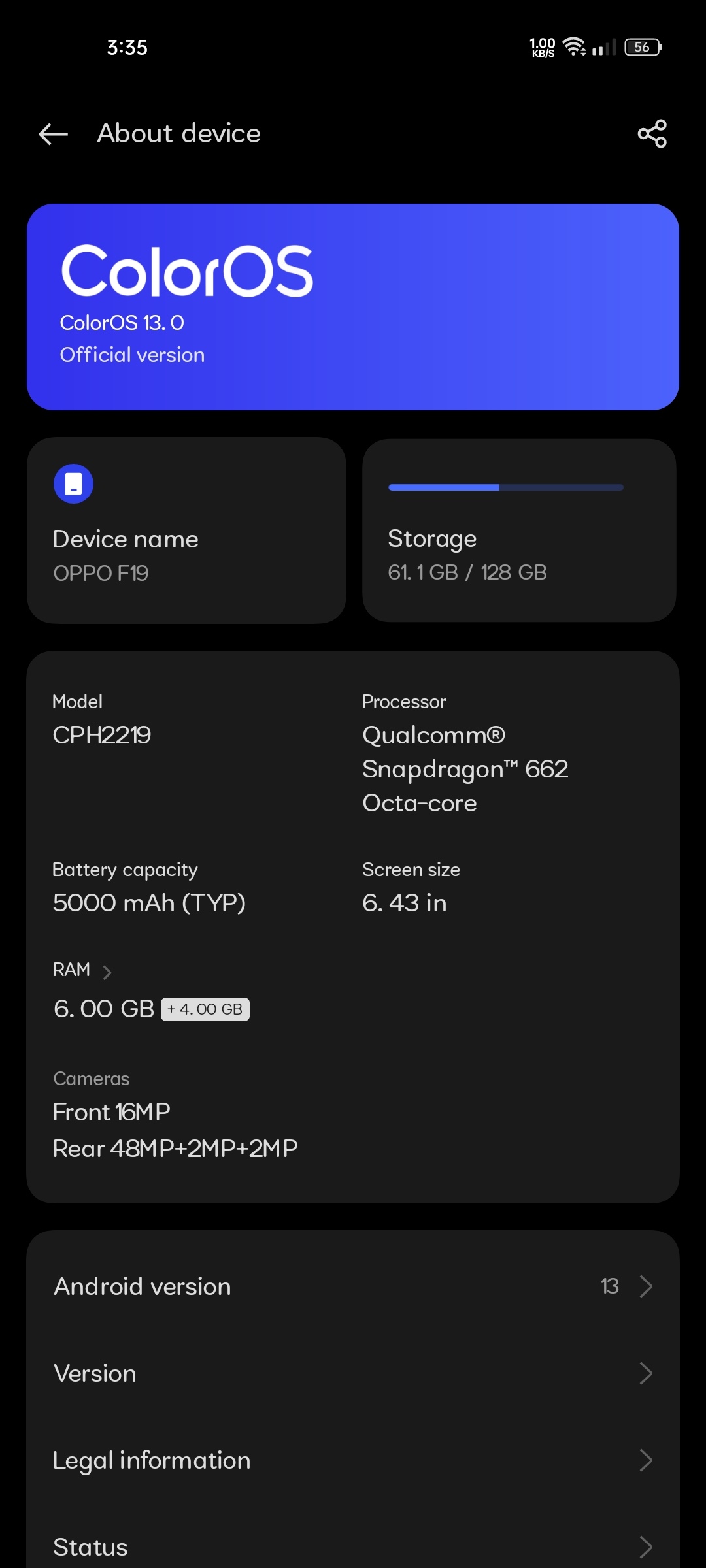Tap the Wi-Fi icon in the status bar
Image resolution: width=706 pixels, height=1568 pixels.
point(574,46)
